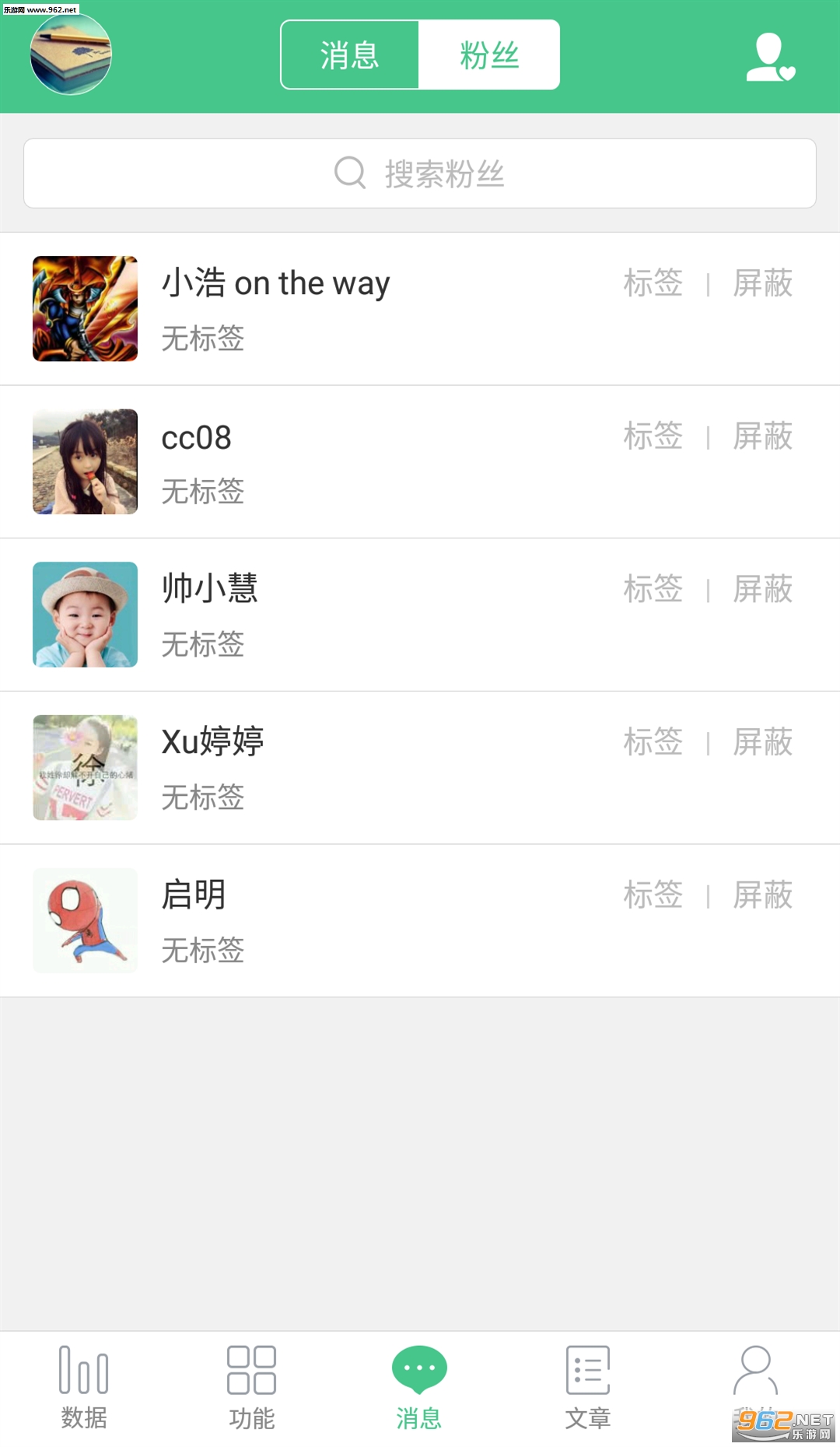Go to the 数据 tab
This screenshot has height=1447, width=840.
[84, 1389]
